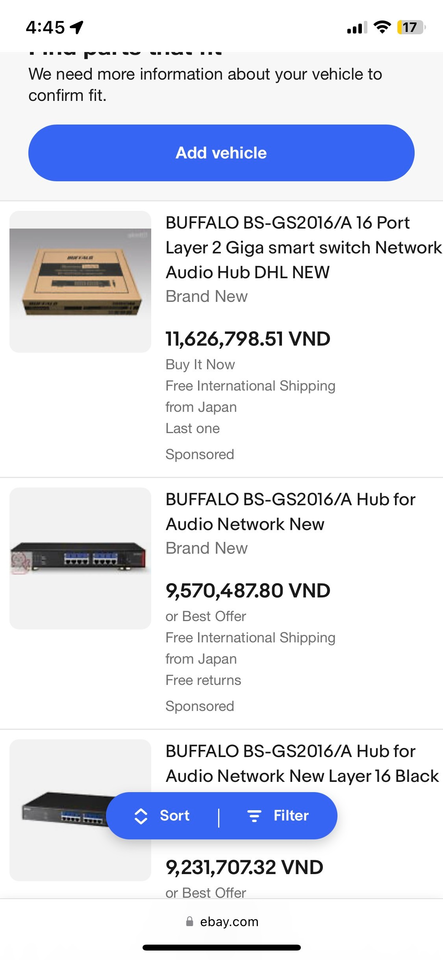This screenshot has width=443, height=960.
Task: Open the Buffalo Hub Layer 16 Black listing
Action: pyautogui.click(x=302, y=763)
